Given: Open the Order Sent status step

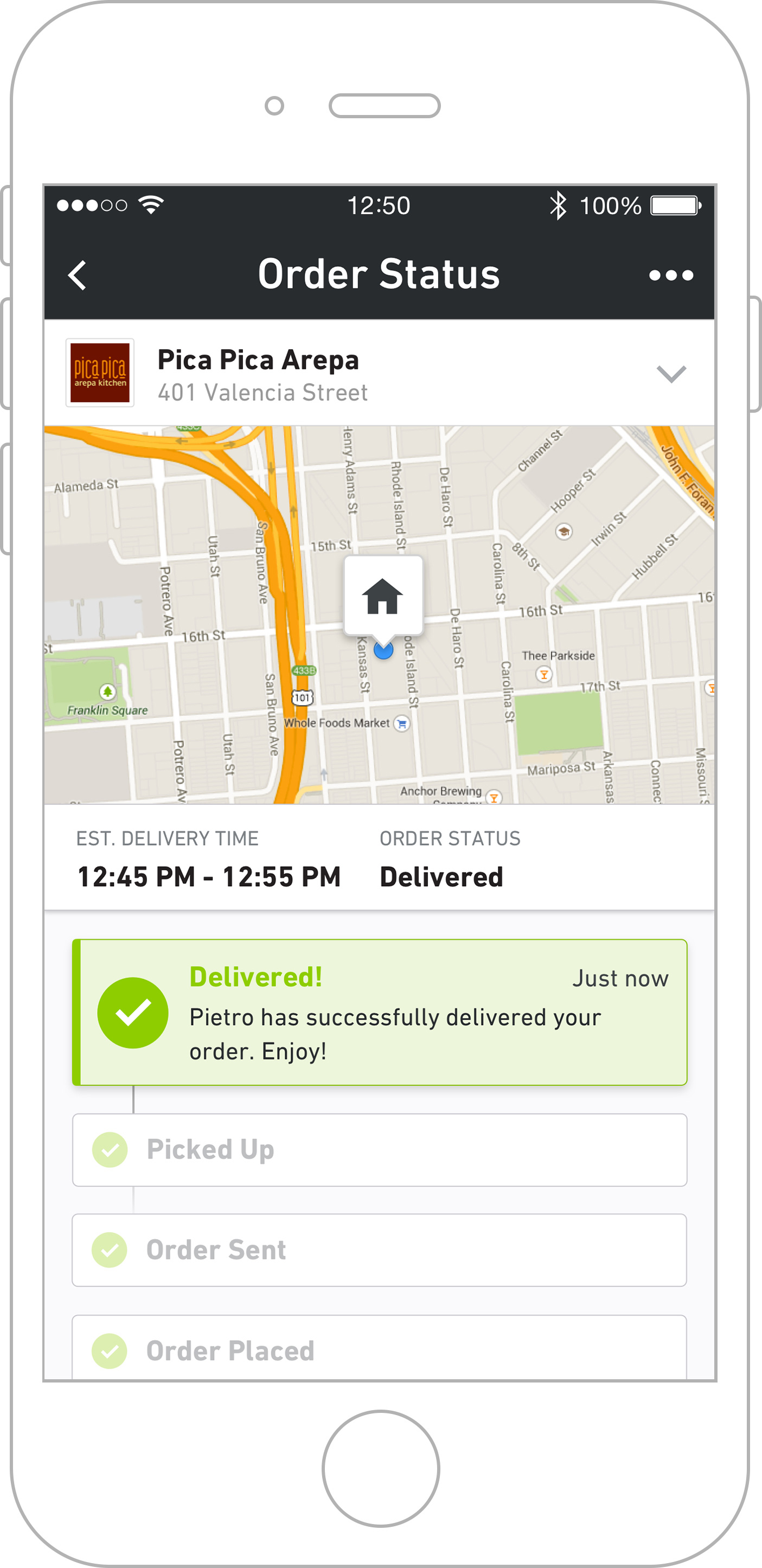Looking at the screenshot, I should click(x=380, y=1250).
